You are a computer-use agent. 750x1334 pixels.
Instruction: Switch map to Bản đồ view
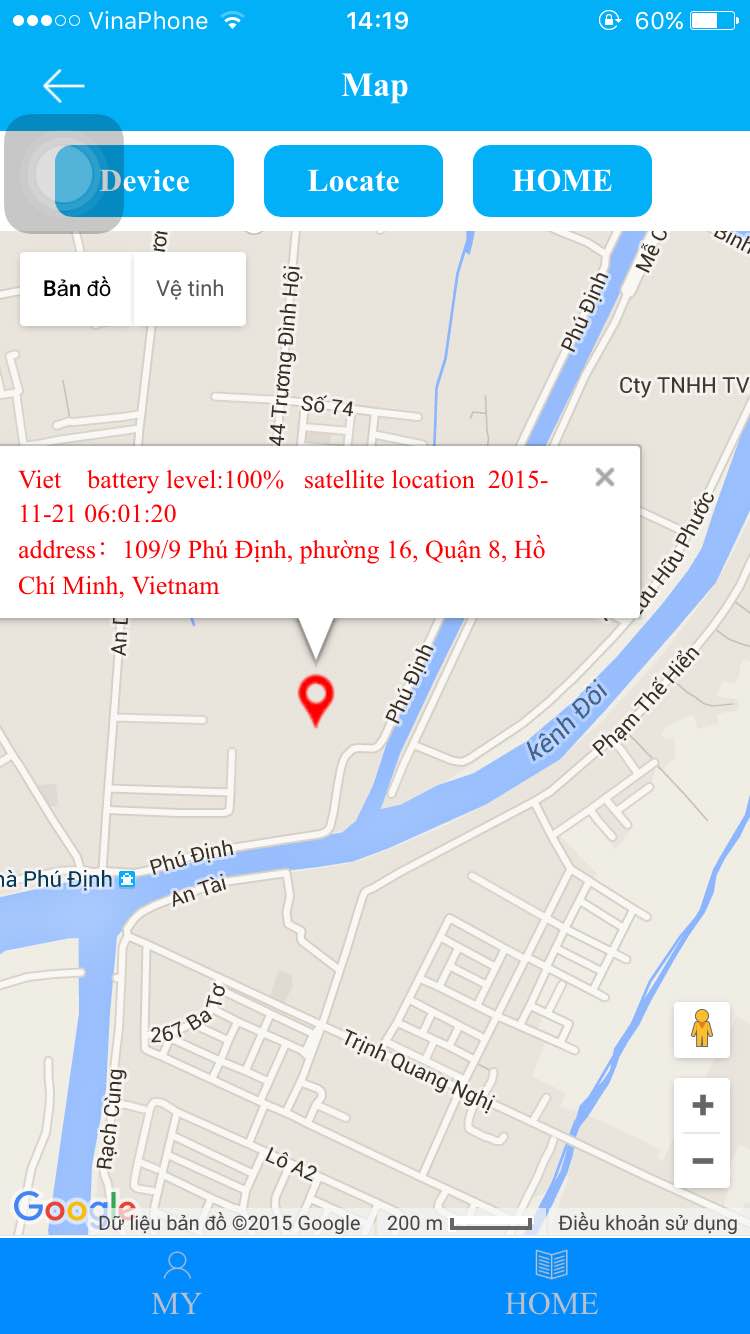(77, 289)
